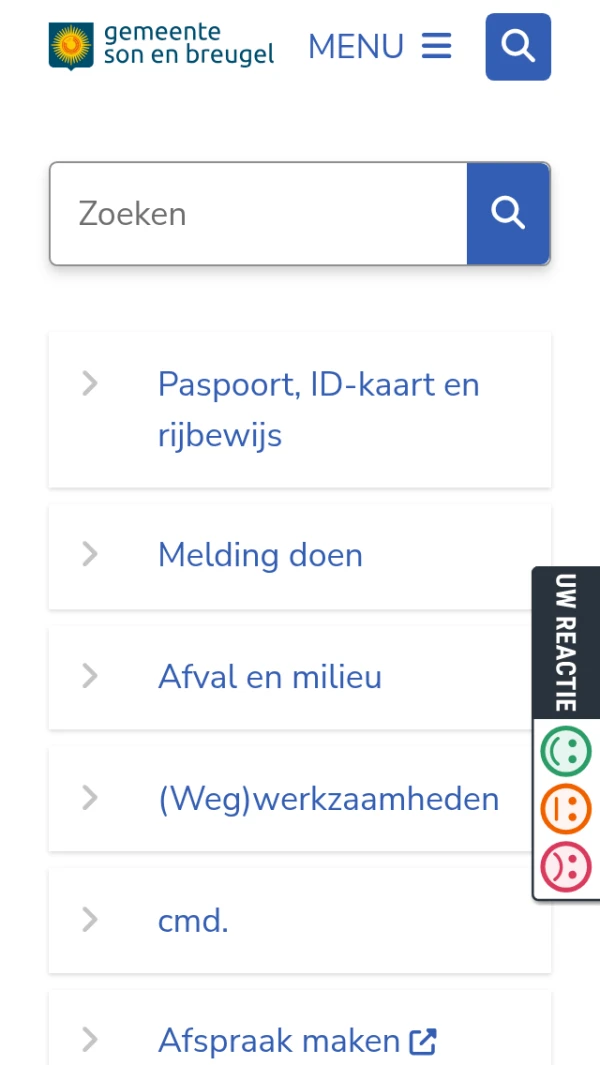Open the Melding doen link

pos(300,556)
